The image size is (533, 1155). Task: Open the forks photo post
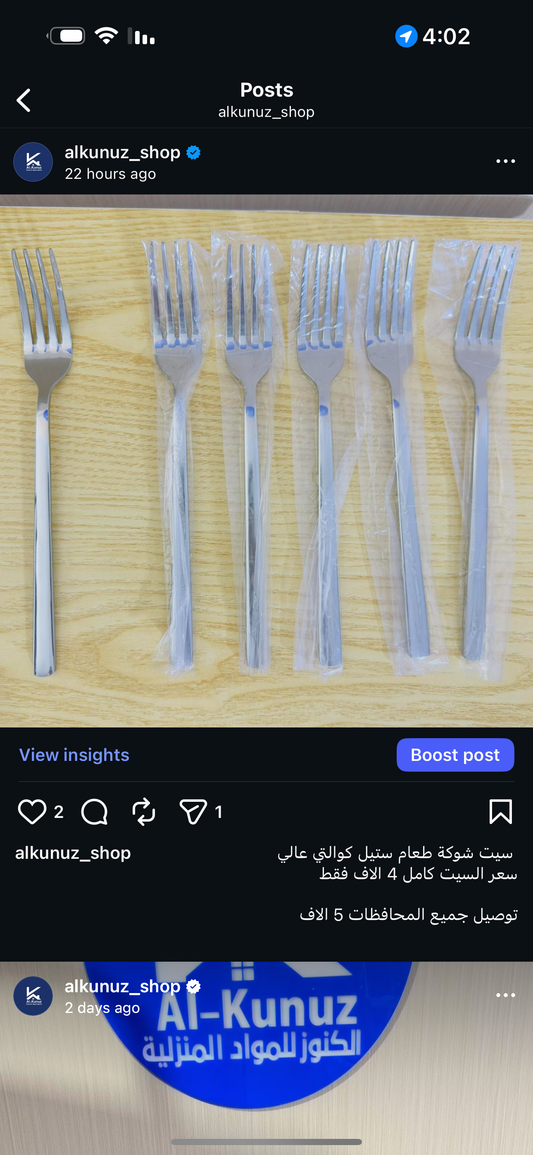(x=266, y=460)
